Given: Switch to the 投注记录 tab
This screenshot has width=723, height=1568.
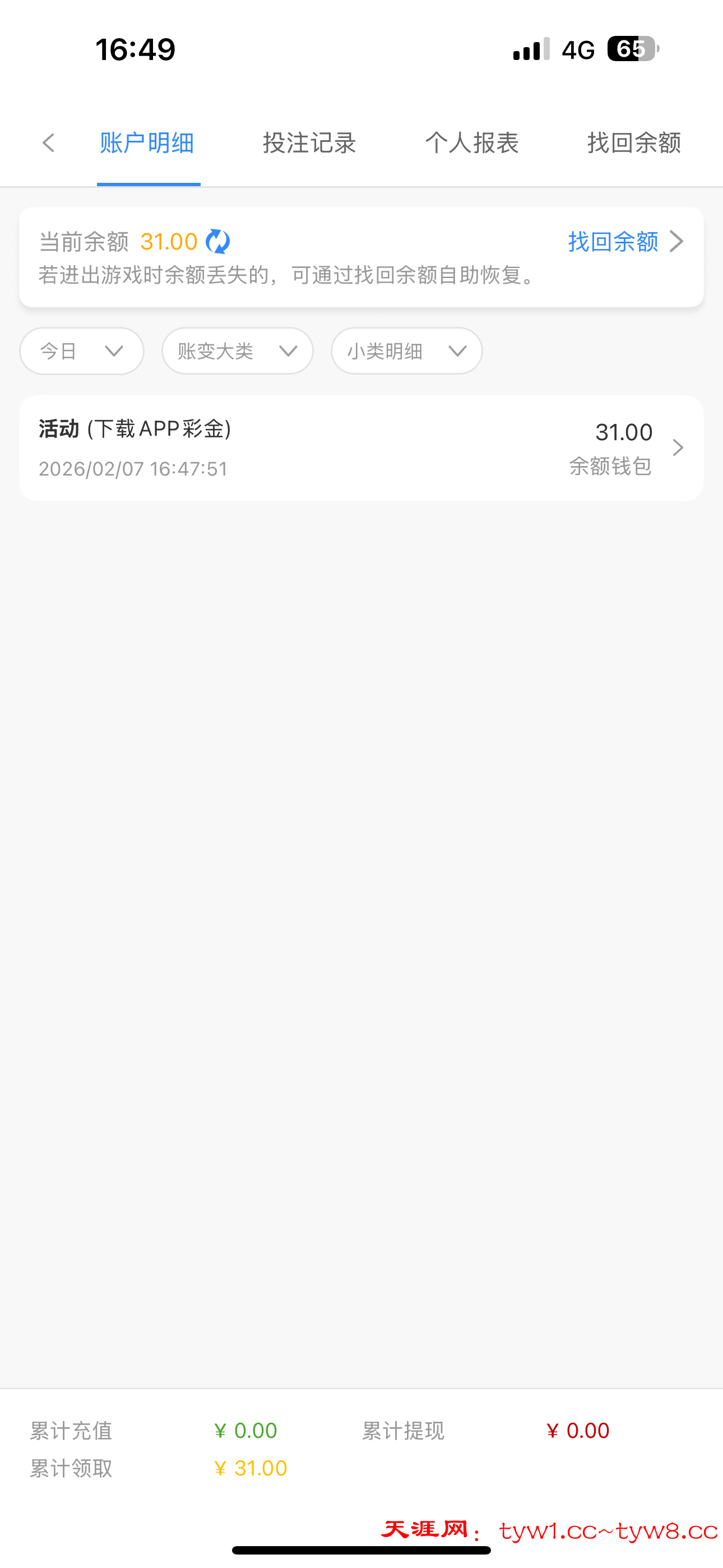Looking at the screenshot, I should (309, 144).
